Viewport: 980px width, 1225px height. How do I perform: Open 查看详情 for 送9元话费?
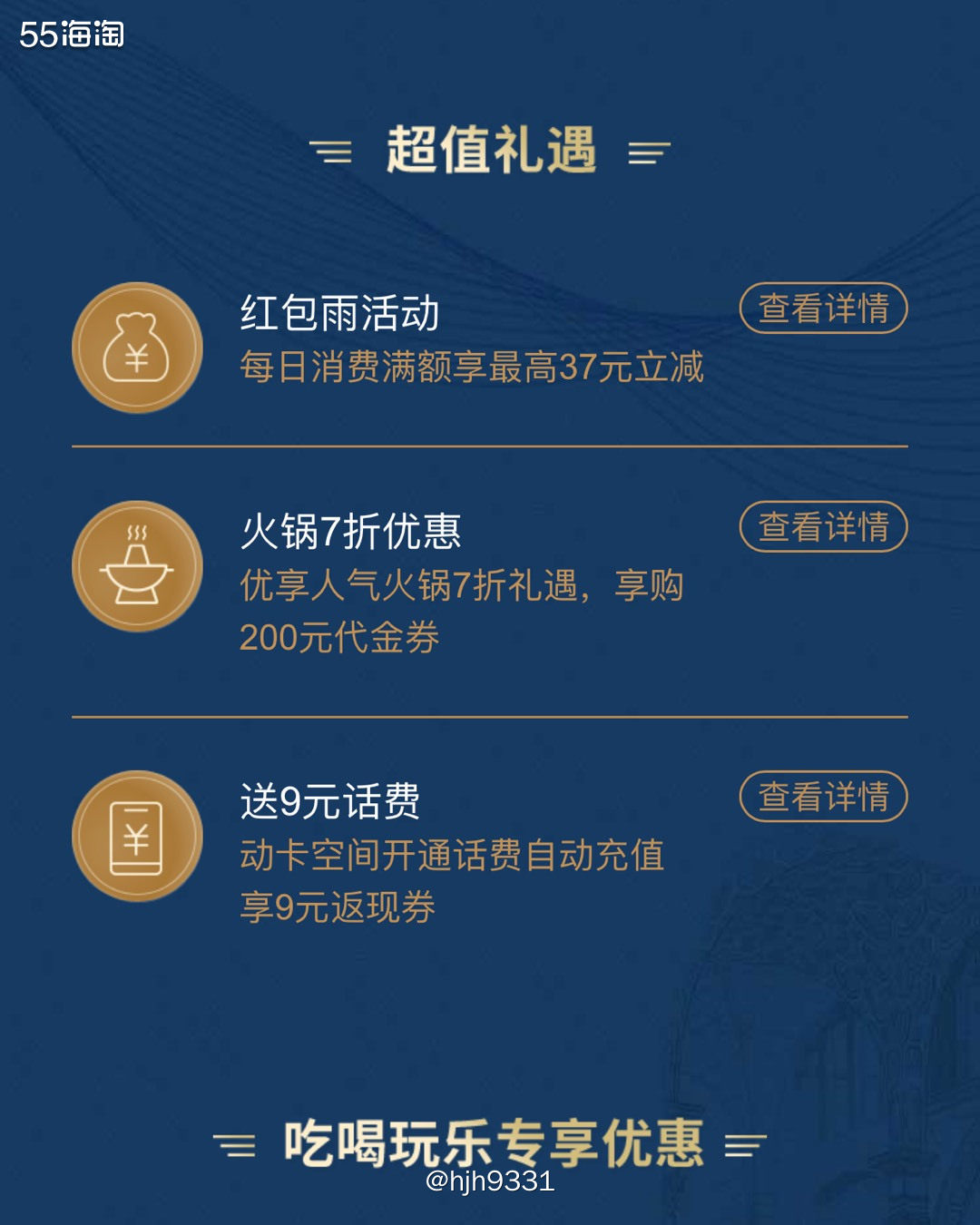tap(824, 797)
